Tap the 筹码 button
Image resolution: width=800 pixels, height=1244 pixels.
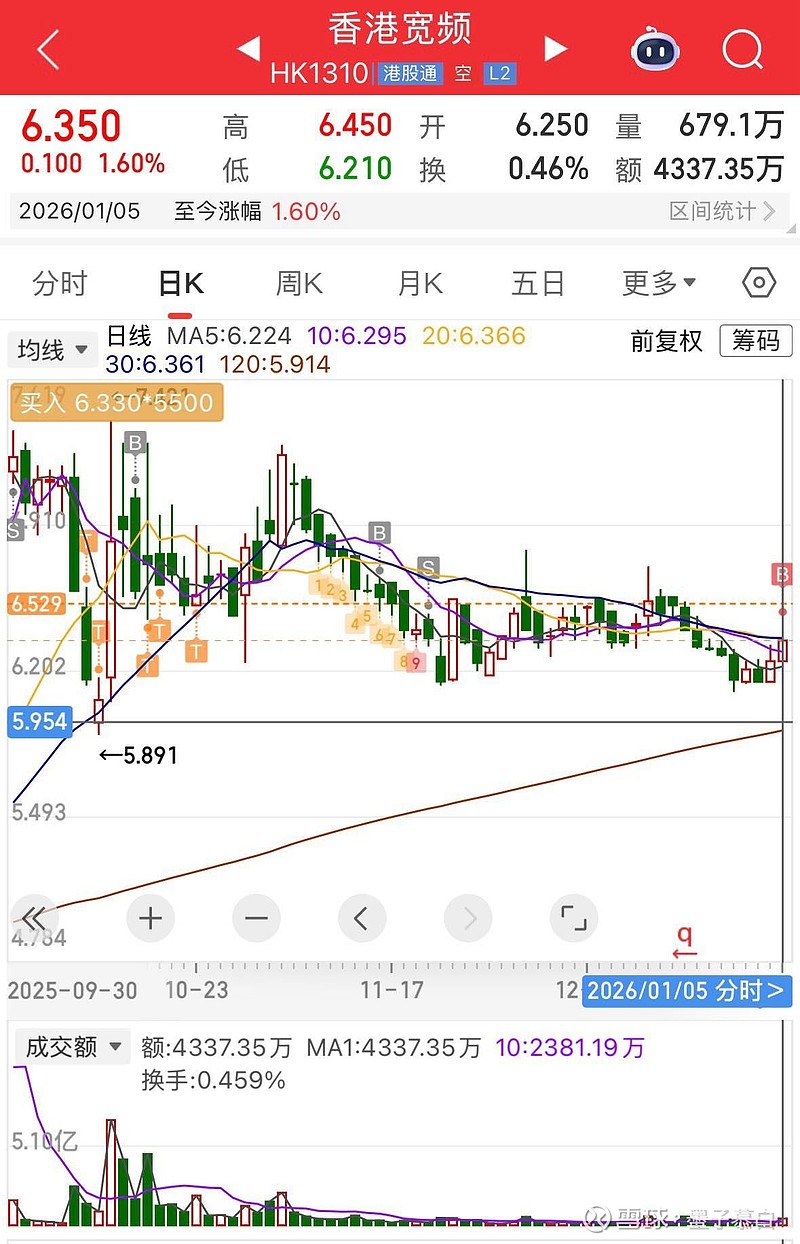(x=755, y=341)
